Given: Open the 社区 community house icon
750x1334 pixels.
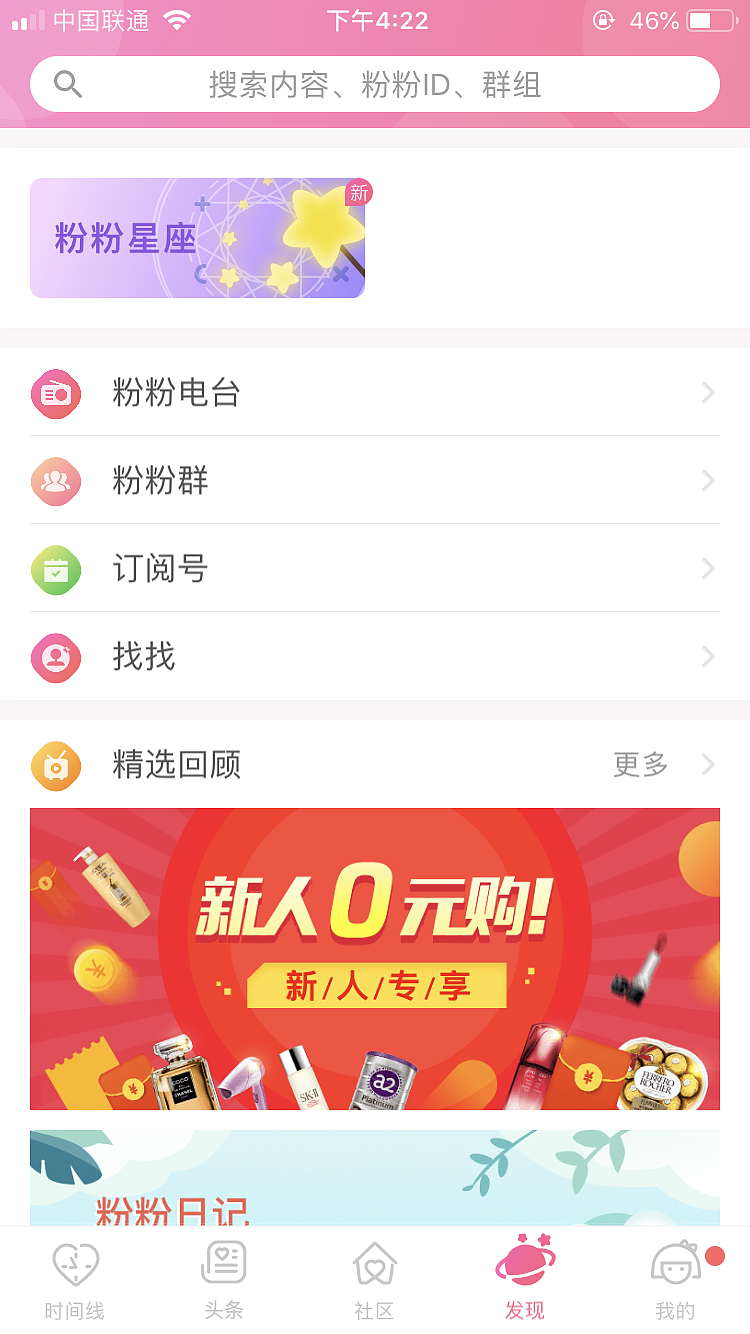Looking at the screenshot, I should coord(374,1264).
